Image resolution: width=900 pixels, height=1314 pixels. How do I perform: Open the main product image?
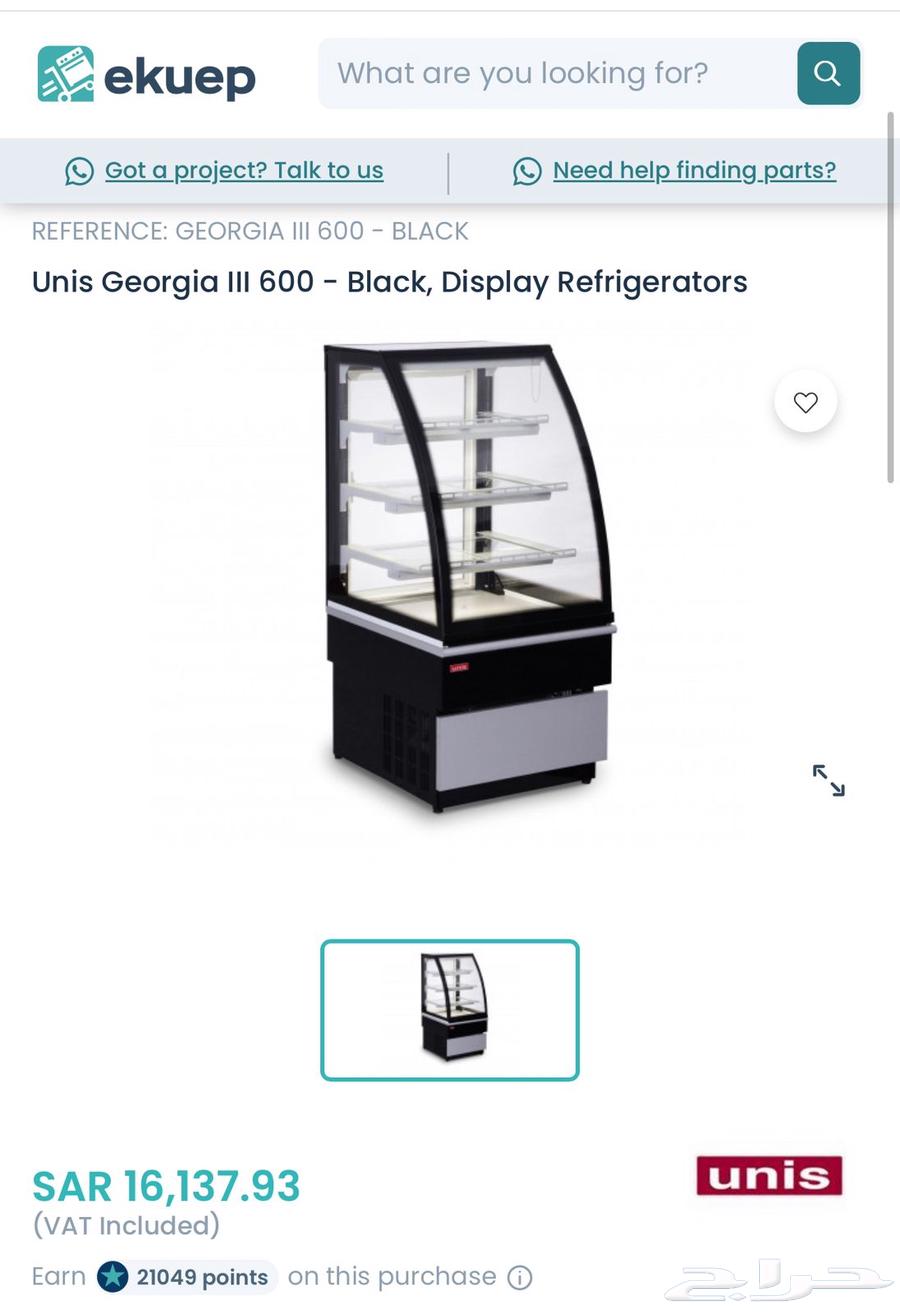(x=468, y=580)
